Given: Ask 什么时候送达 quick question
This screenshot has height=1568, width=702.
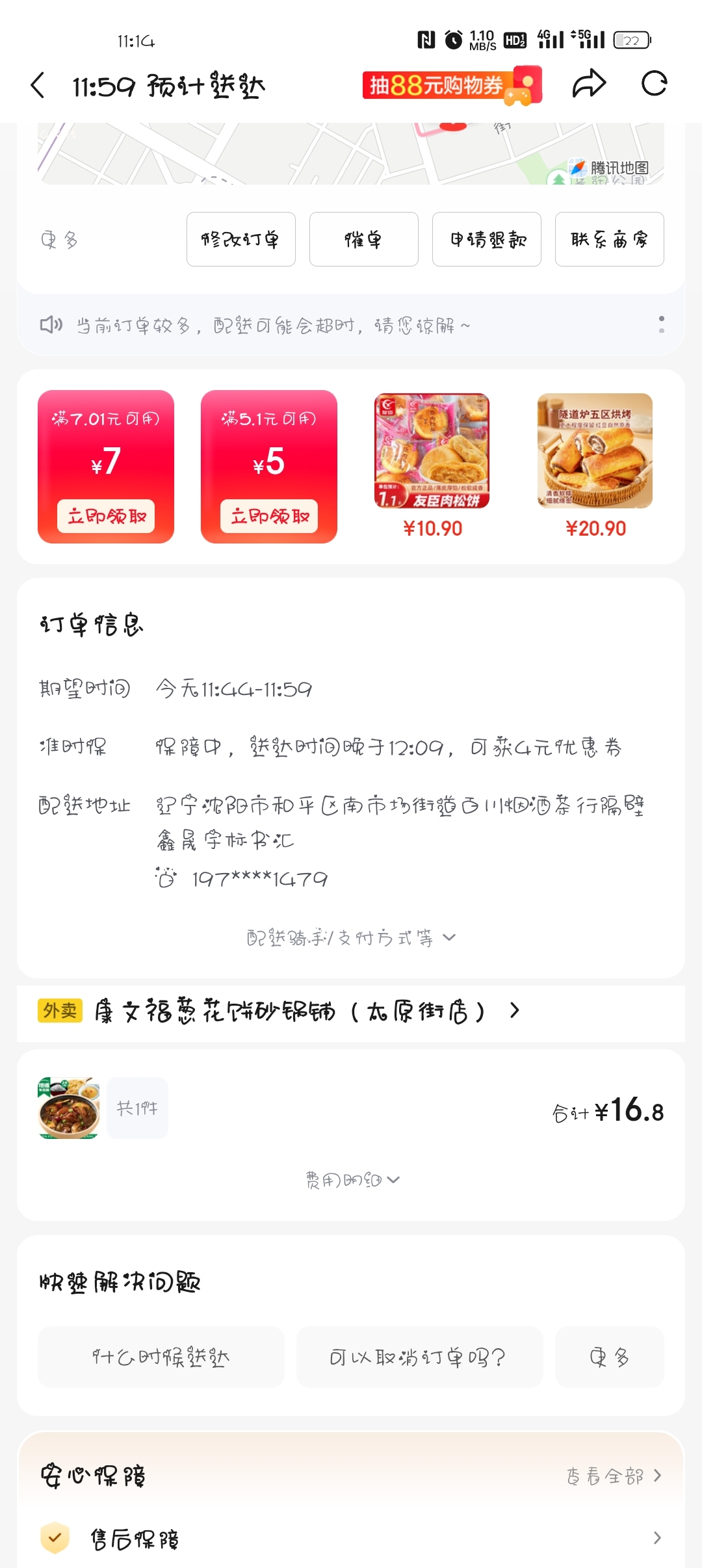Looking at the screenshot, I should 161,1357.
